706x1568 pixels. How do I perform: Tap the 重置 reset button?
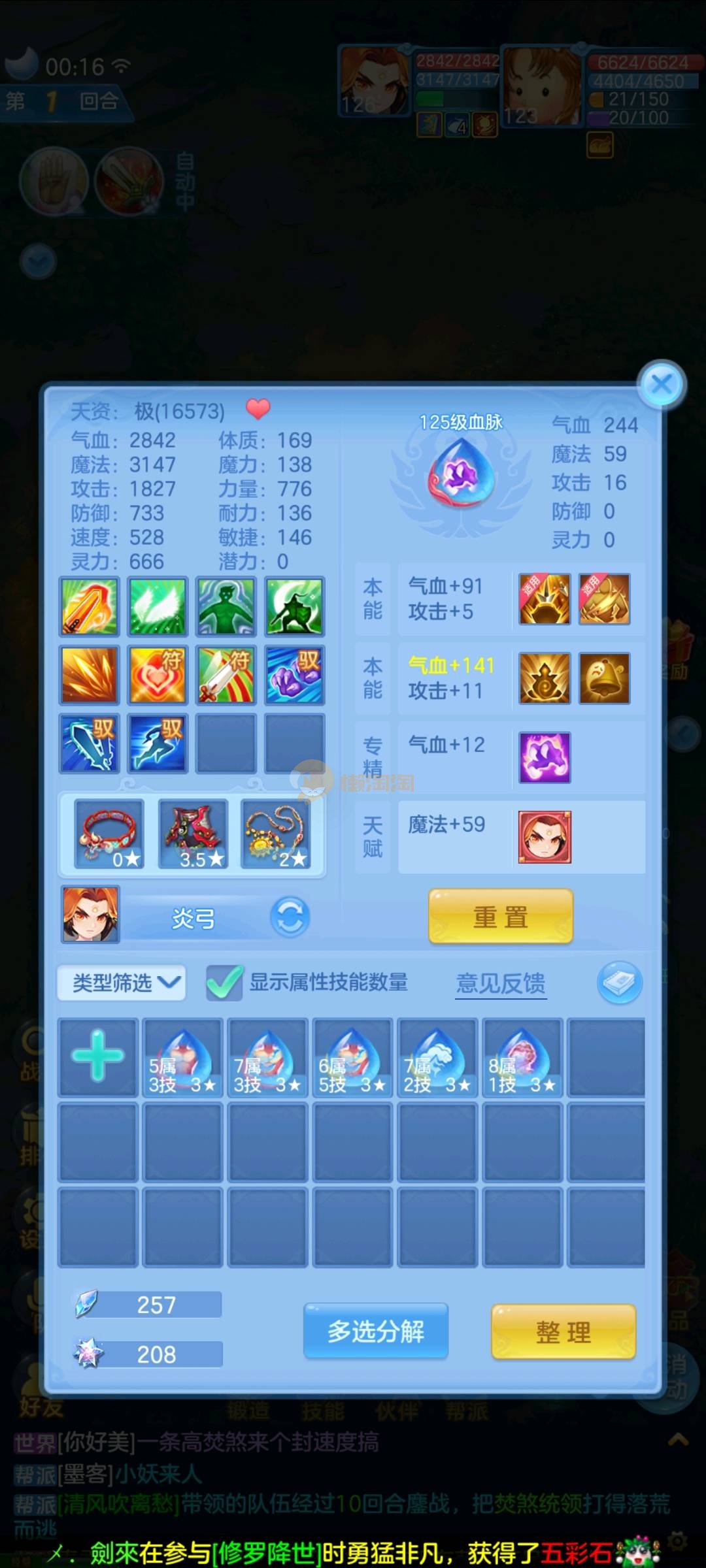click(501, 916)
